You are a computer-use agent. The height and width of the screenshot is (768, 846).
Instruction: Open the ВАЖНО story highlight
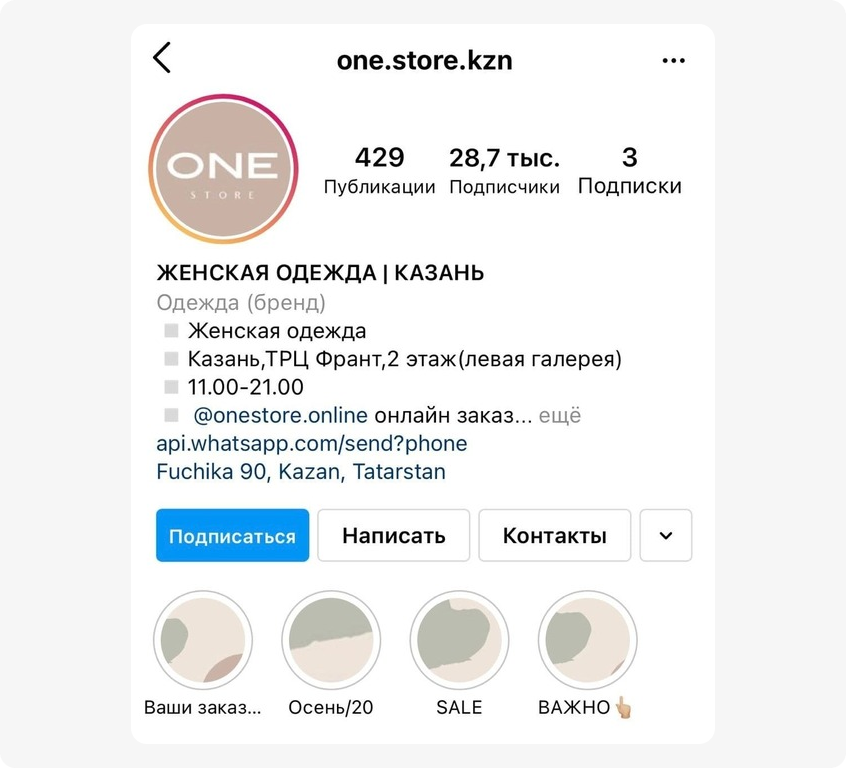point(587,640)
